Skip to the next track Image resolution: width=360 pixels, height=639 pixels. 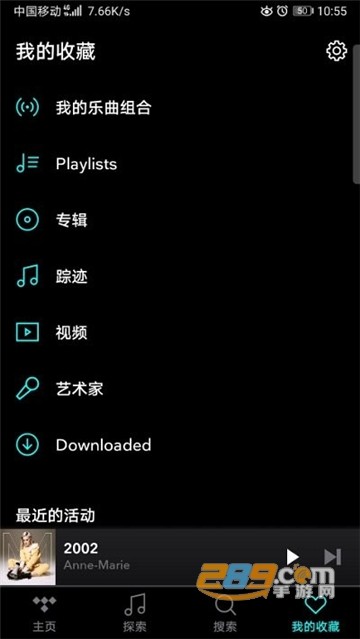tap(332, 557)
